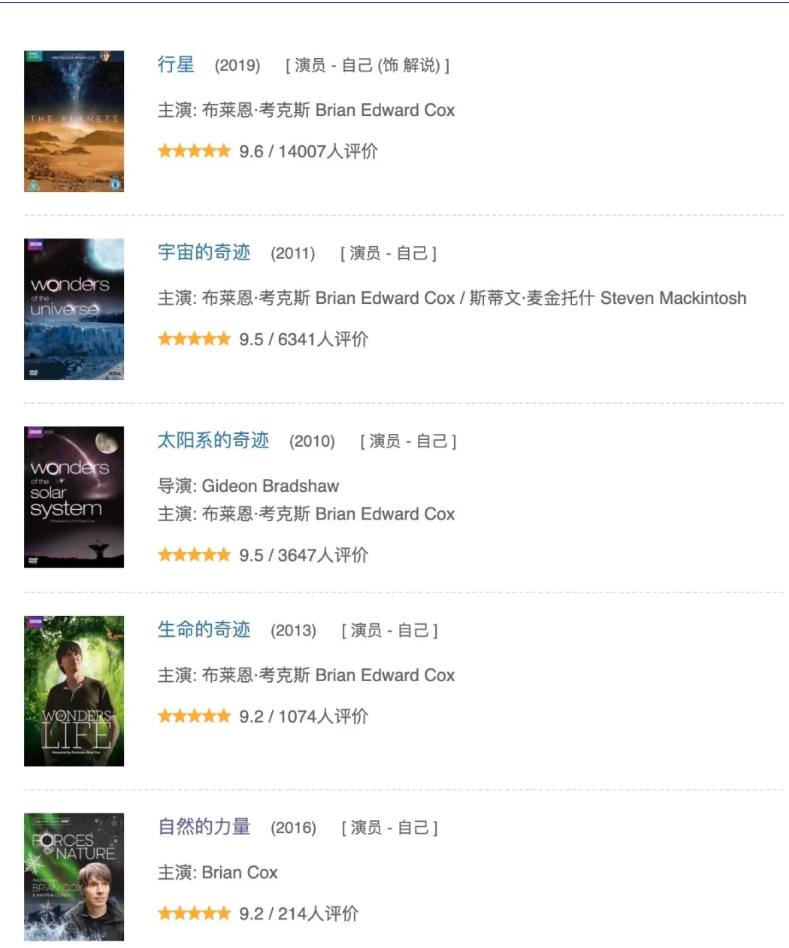Viewport: 789px width, 948px height.
Task: Open the 生命的奇迹 title link
Action: pos(204,629)
